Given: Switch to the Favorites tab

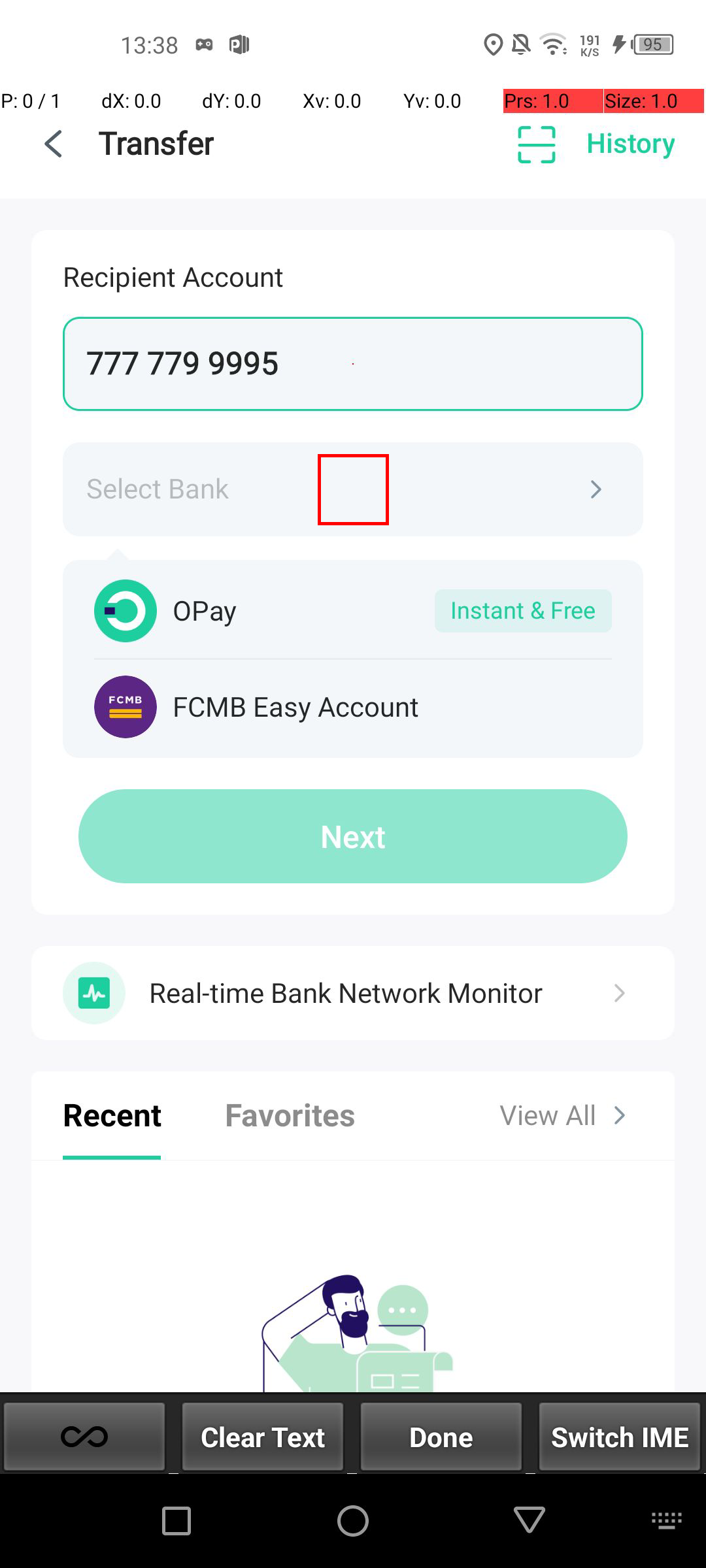Looking at the screenshot, I should pos(290,1116).
